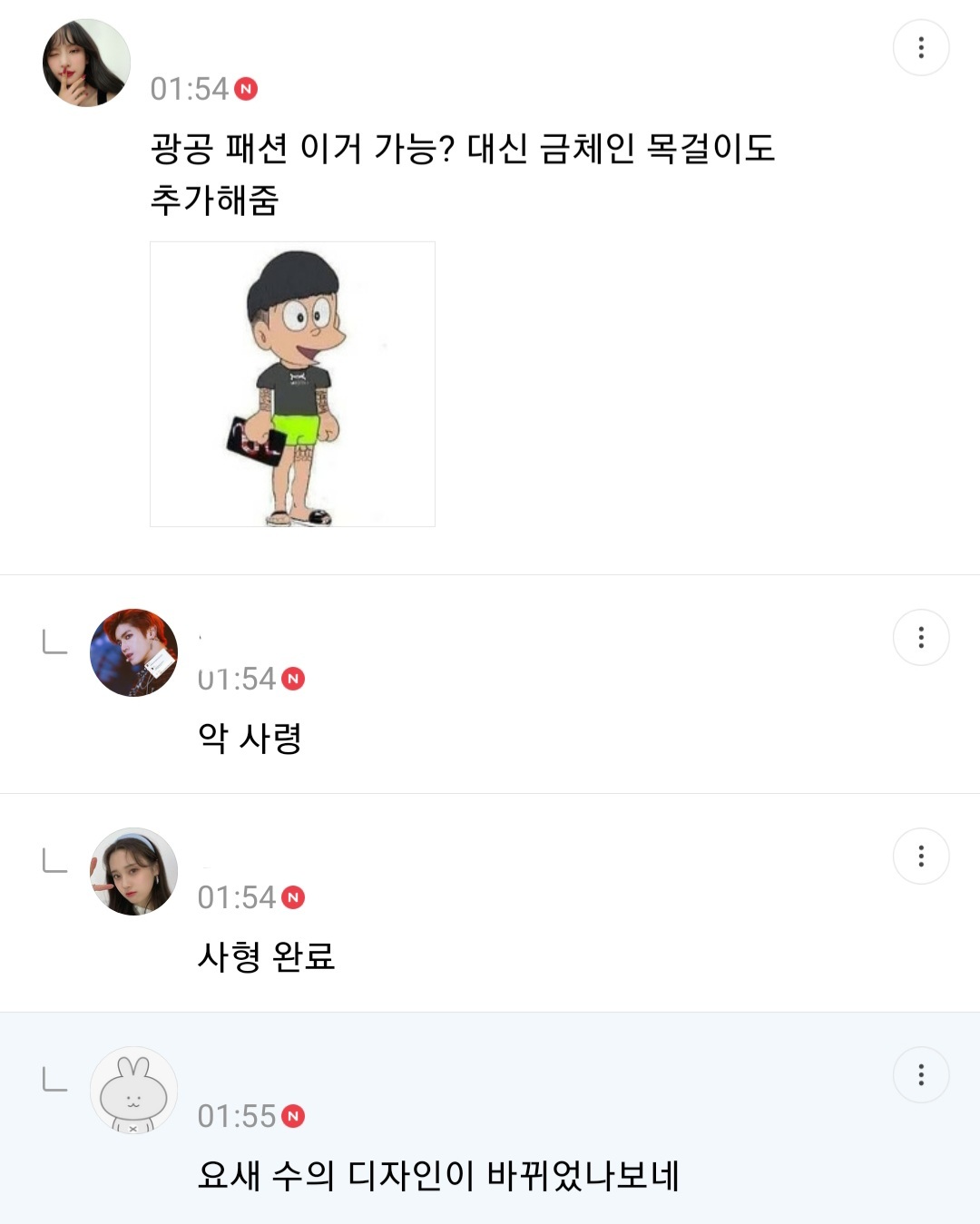Open the original poster's profile picture
The image size is (980, 1224).
pos(84,62)
